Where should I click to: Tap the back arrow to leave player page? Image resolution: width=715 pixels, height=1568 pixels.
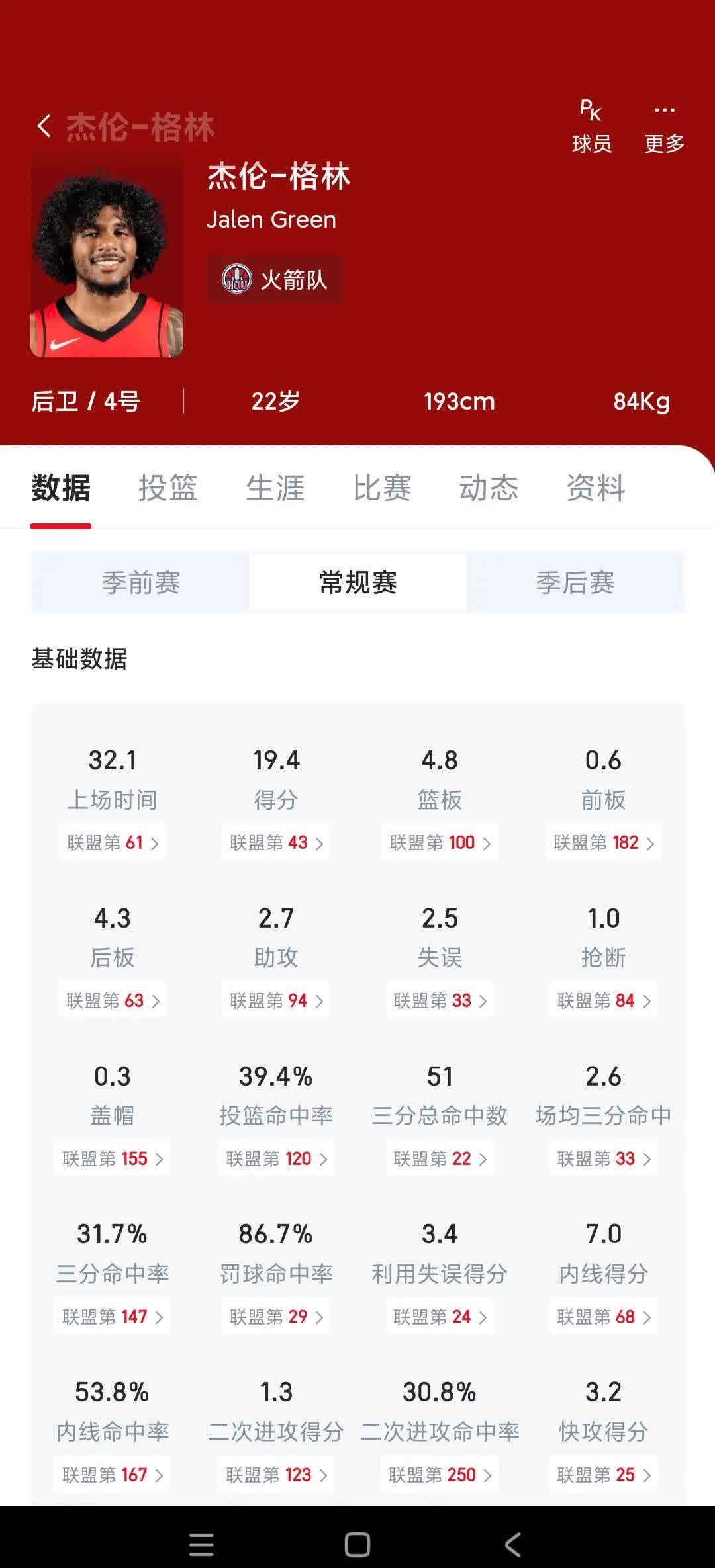click(44, 126)
